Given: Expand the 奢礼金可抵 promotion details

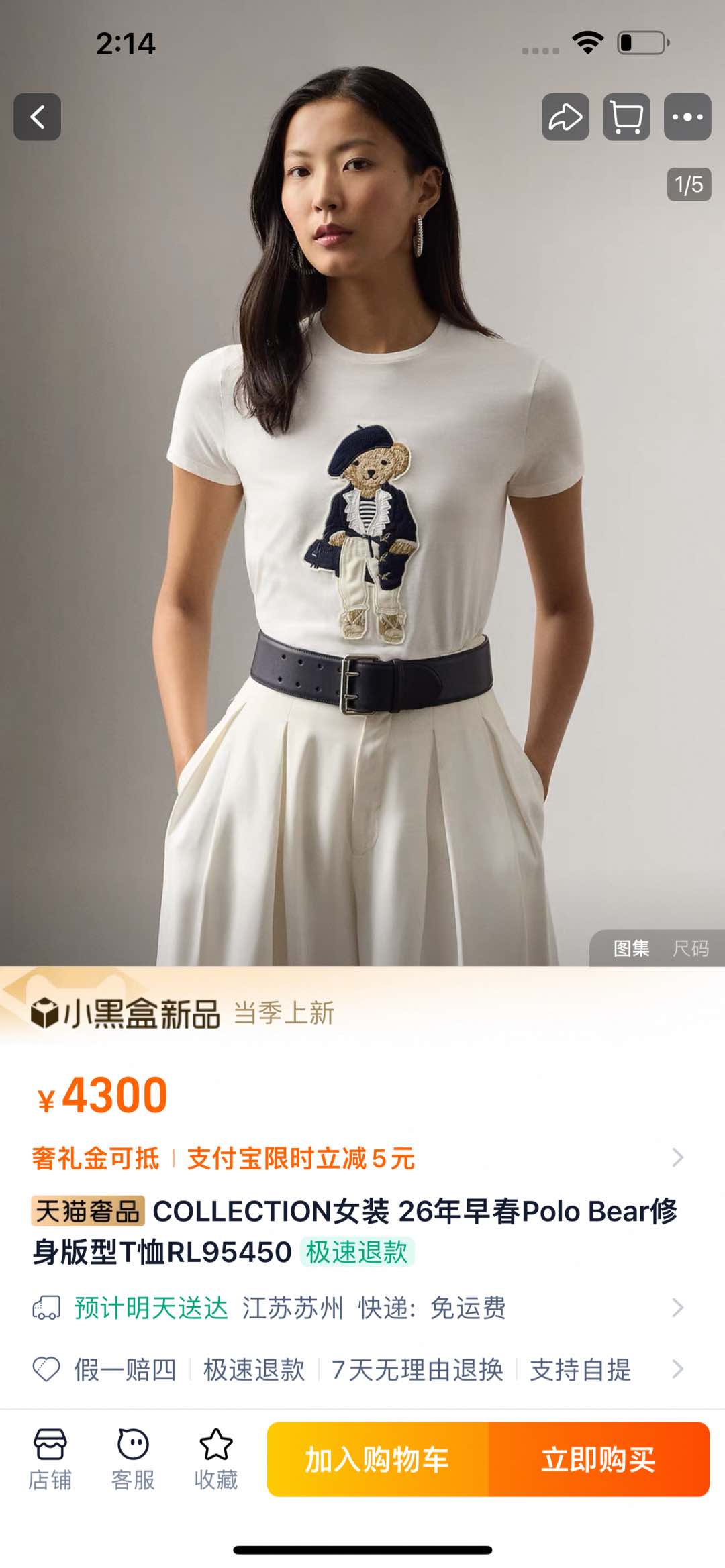Looking at the screenshot, I should click(x=356, y=1158).
